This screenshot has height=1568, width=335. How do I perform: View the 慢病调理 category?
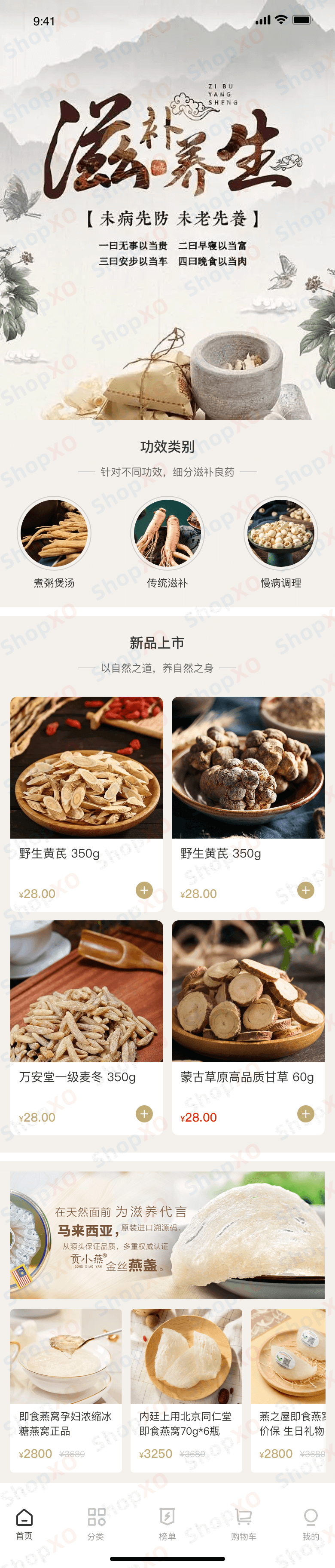coord(281,533)
